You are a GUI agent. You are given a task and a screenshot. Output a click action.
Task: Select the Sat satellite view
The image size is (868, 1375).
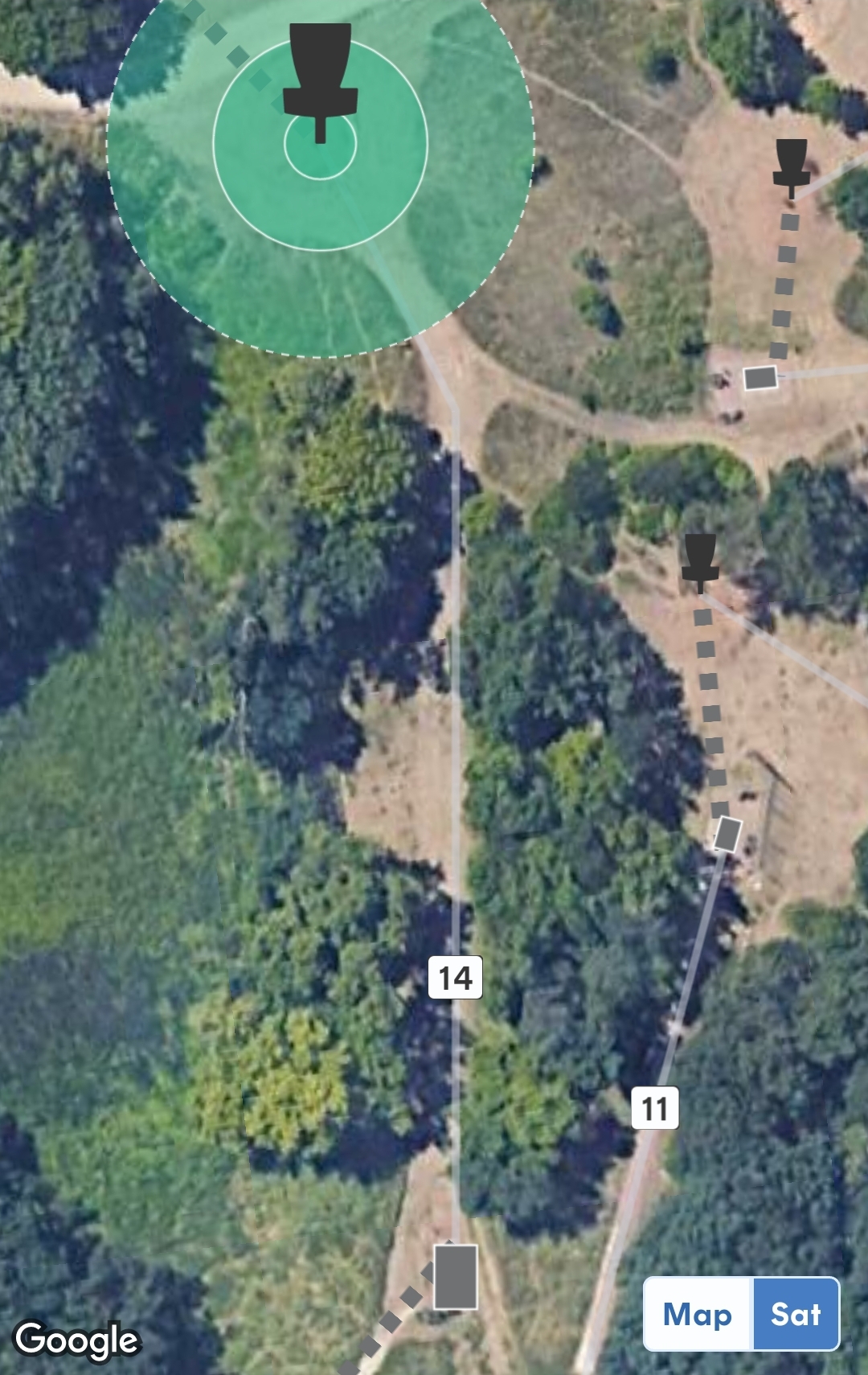(x=796, y=1315)
